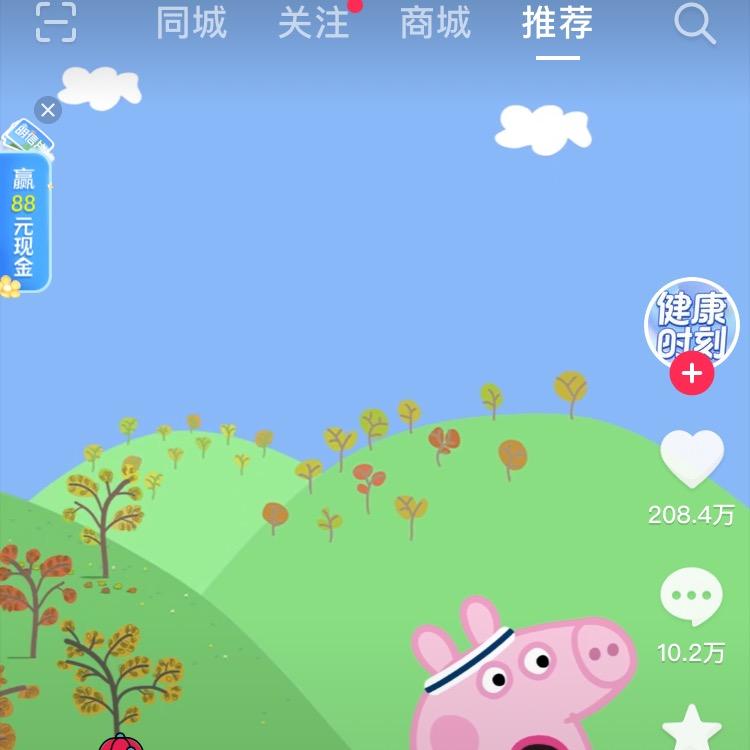Open the 健康时刻 creator profile

point(691,323)
